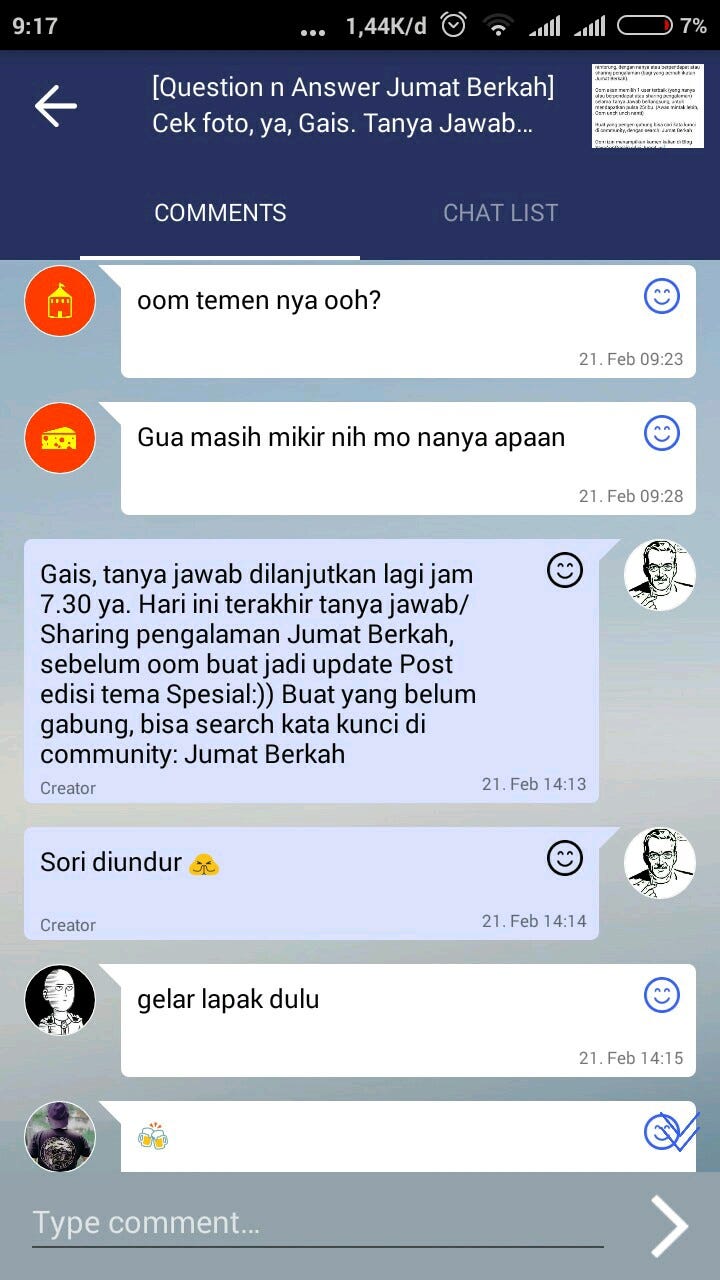Viewport: 720px width, 1280px height.
Task: Open the cheese avatar user's profile
Action: 60,437
